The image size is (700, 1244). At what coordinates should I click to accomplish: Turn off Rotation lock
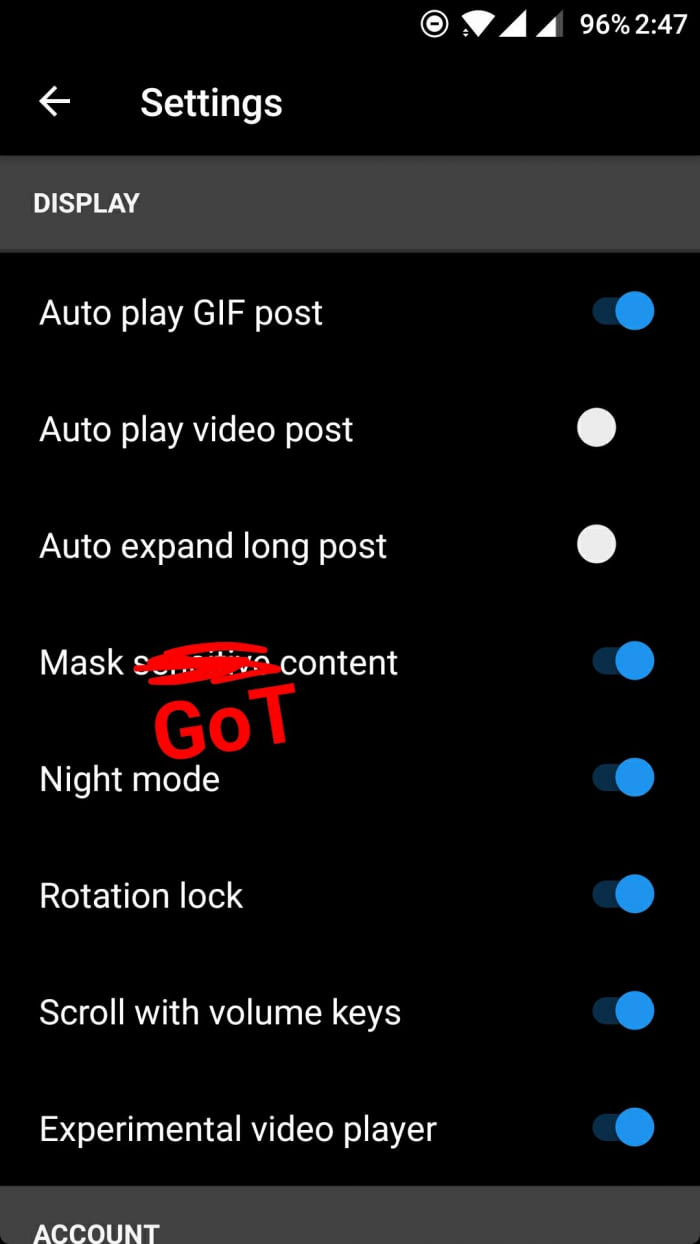pyautogui.click(x=623, y=894)
